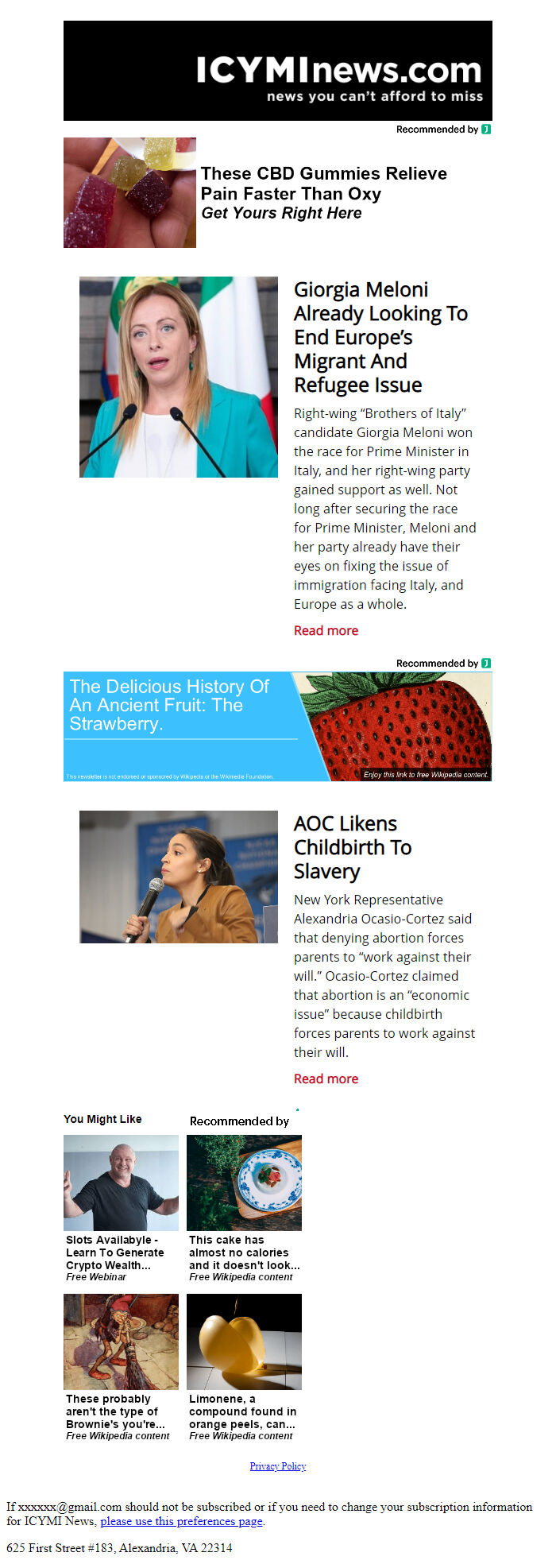Open the Brownie's Wikipedia content card
This screenshot has width=556, height=1568.
click(121, 1367)
